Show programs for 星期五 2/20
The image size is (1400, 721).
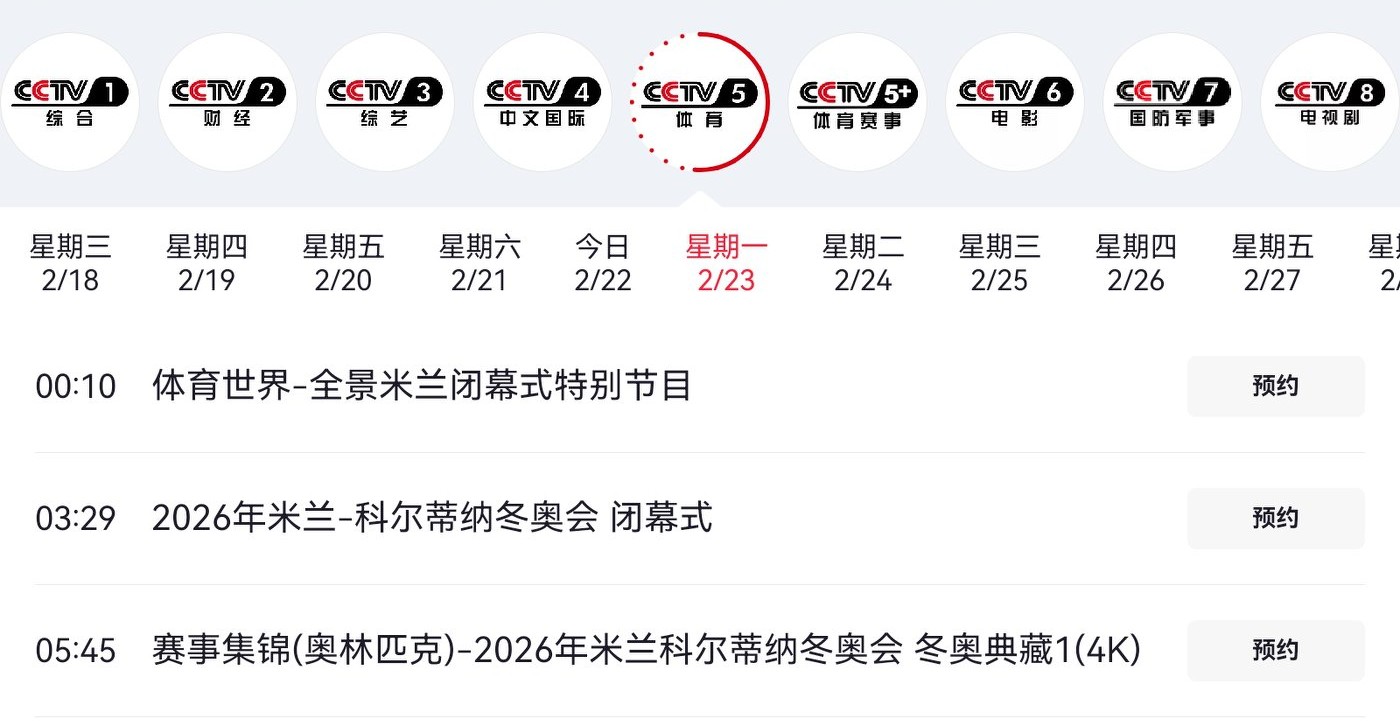click(343, 263)
